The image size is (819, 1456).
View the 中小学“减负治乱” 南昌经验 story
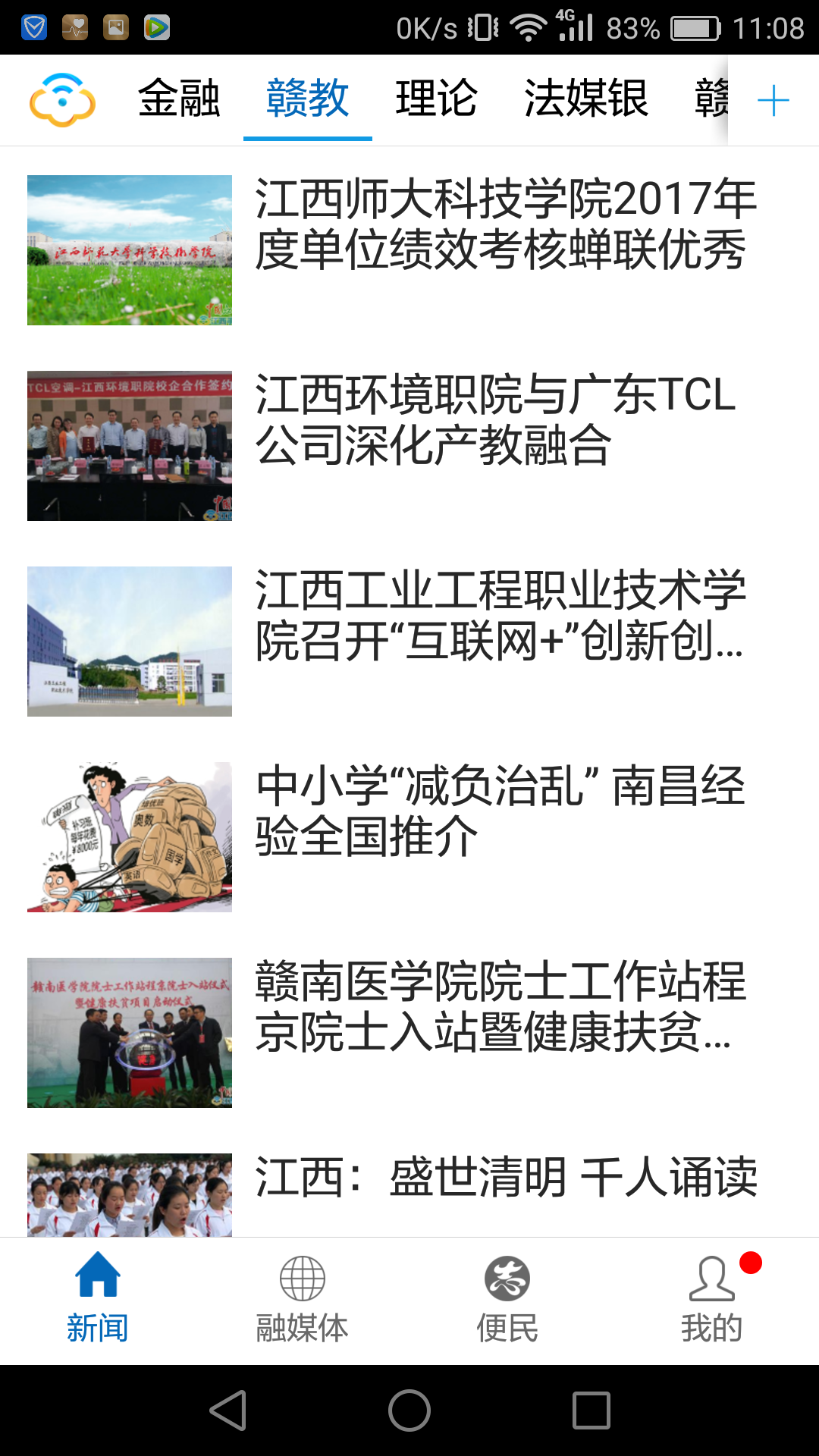click(x=500, y=811)
